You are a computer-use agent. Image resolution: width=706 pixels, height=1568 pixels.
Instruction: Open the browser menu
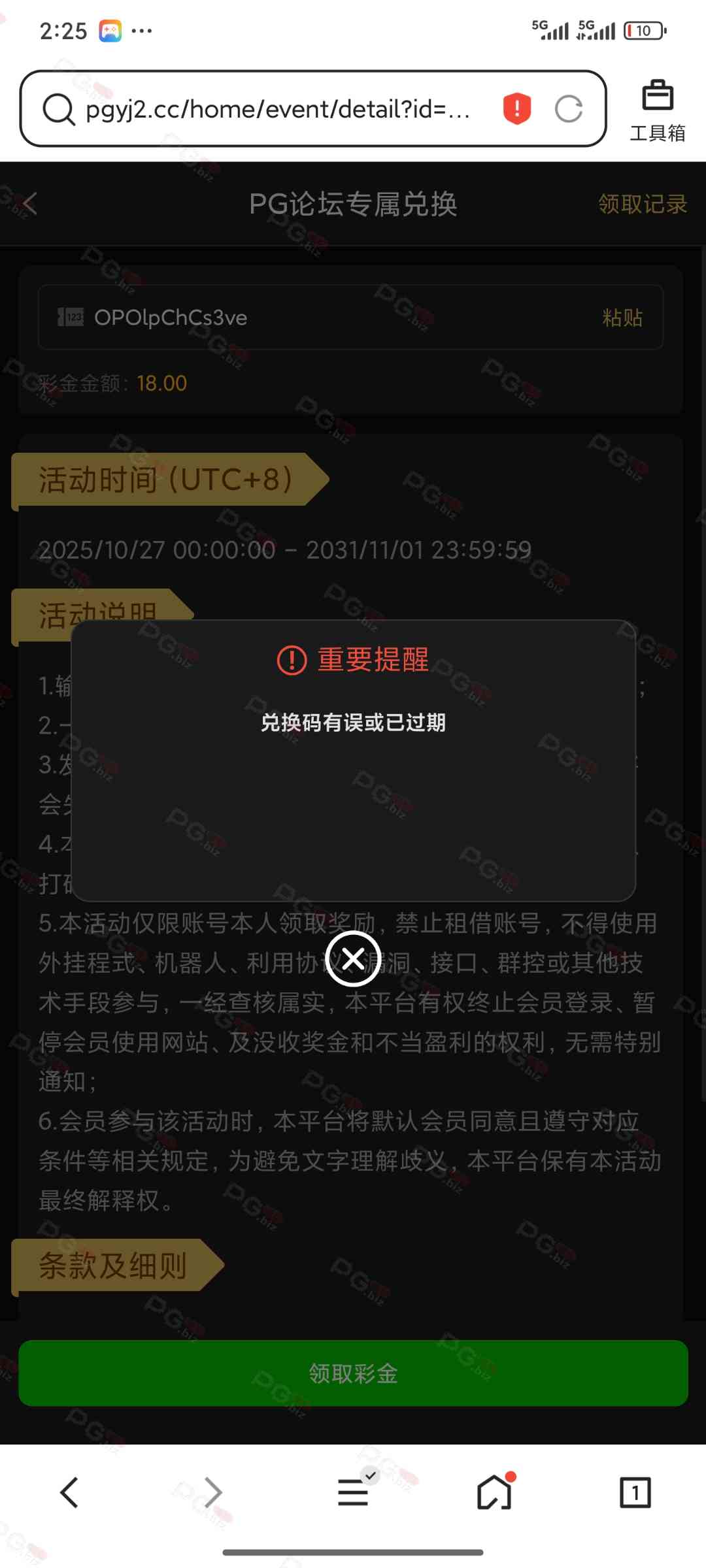click(353, 1493)
